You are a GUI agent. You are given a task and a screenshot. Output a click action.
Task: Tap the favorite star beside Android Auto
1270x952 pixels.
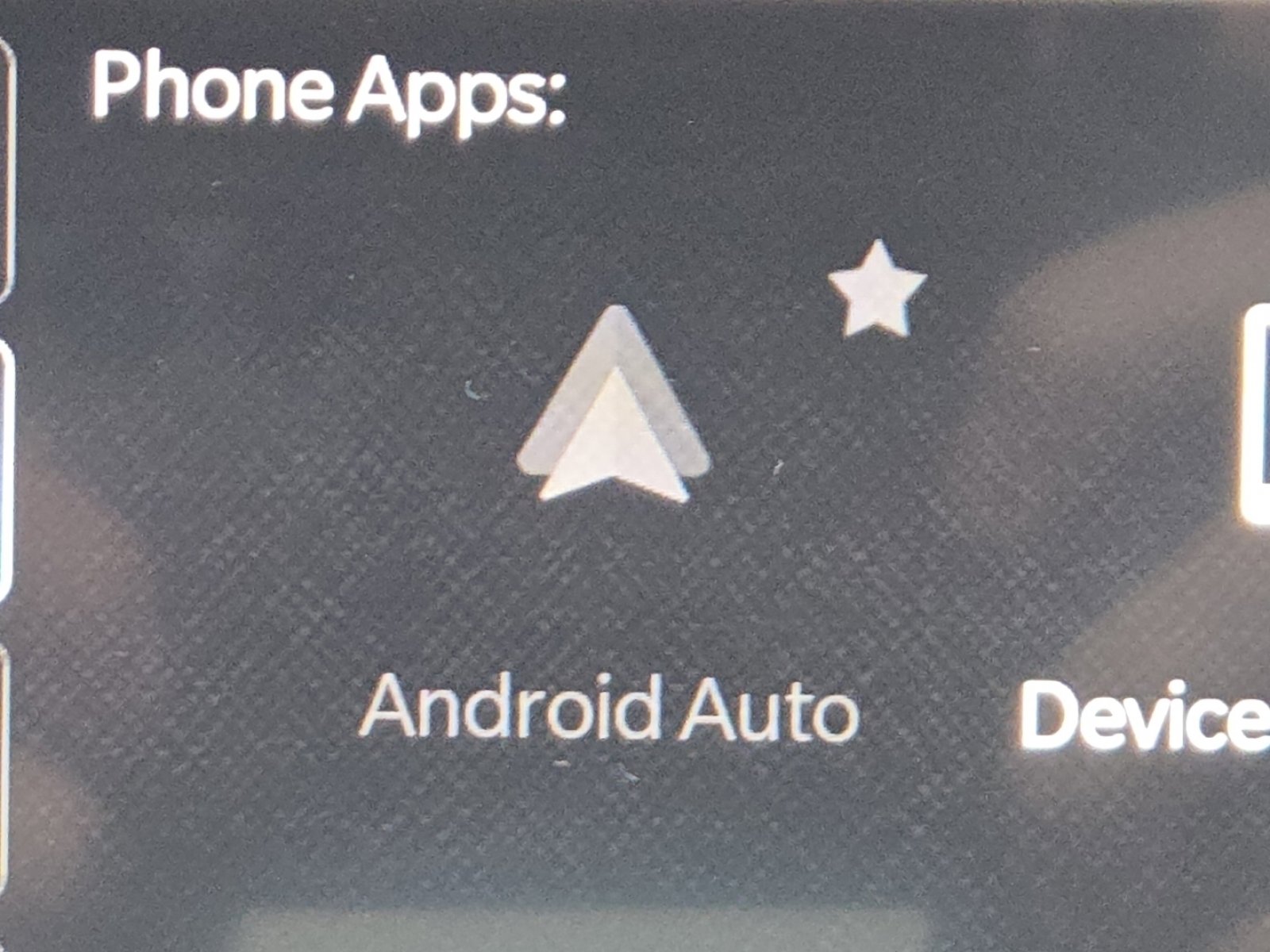(x=876, y=291)
